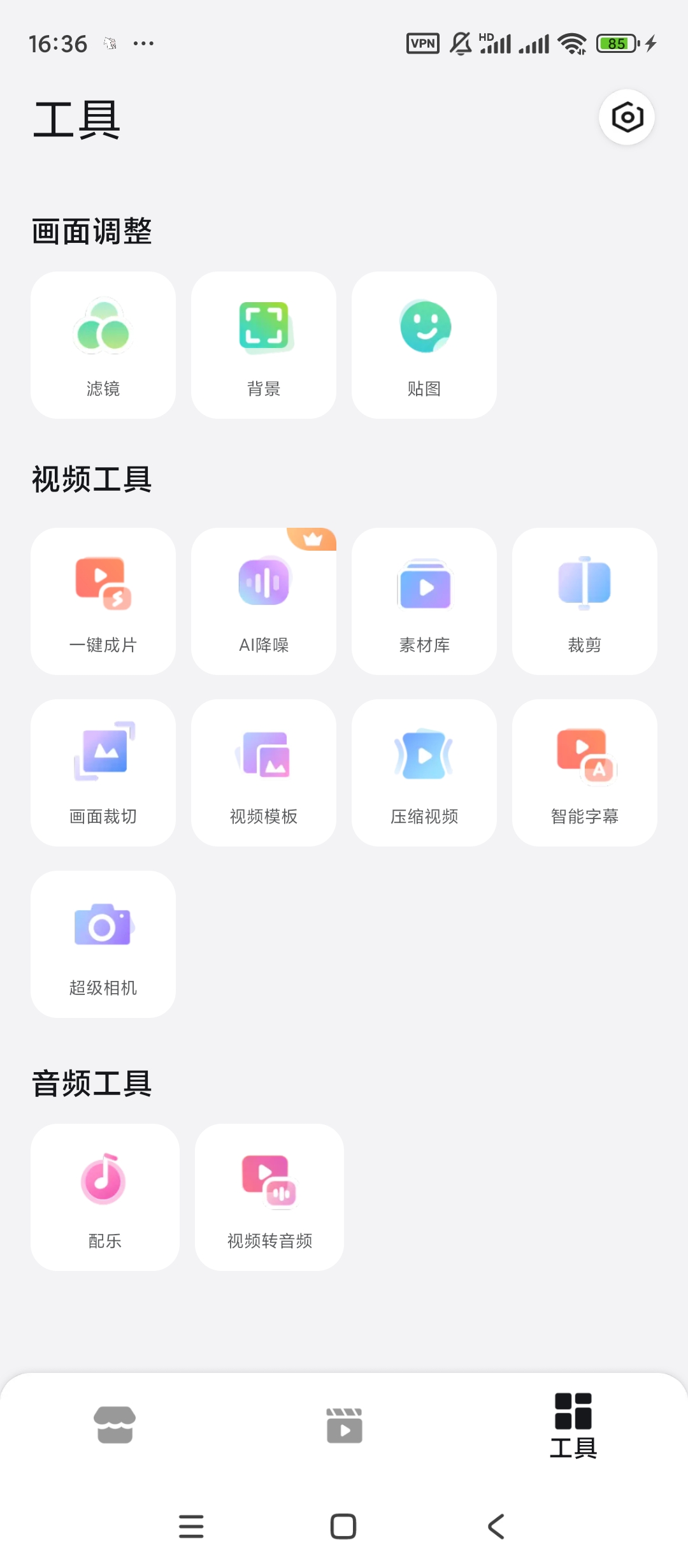Open 画面裁切 frame crop tool

pyautogui.click(x=103, y=773)
